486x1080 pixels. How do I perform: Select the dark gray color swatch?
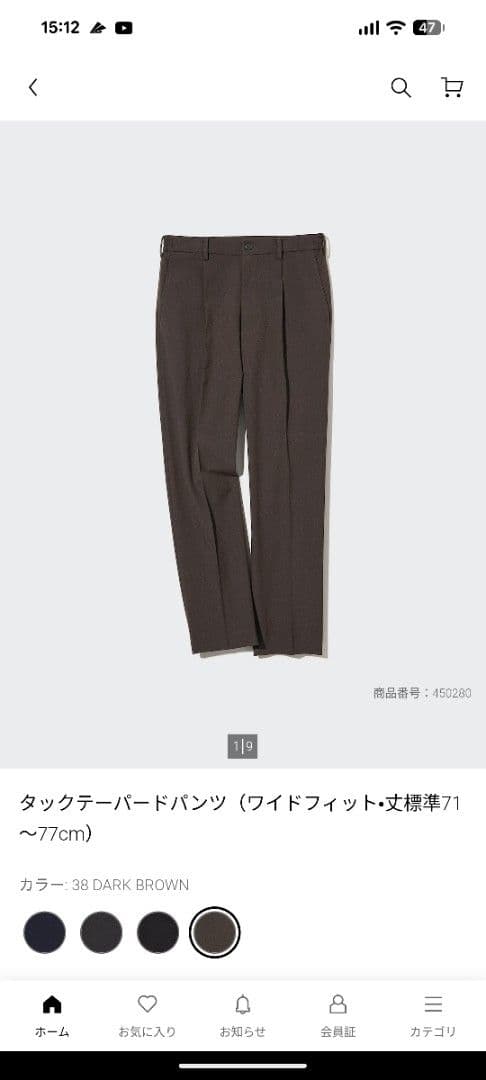click(x=101, y=932)
